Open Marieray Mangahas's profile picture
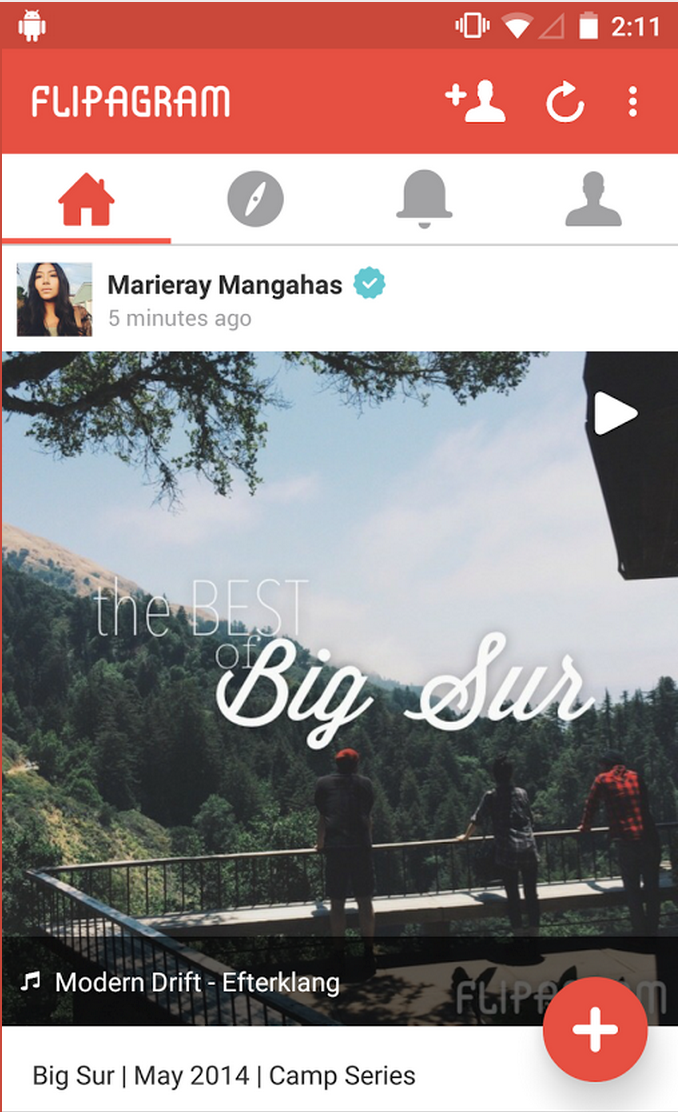Viewport: 678px width, 1112px height. point(54,299)
